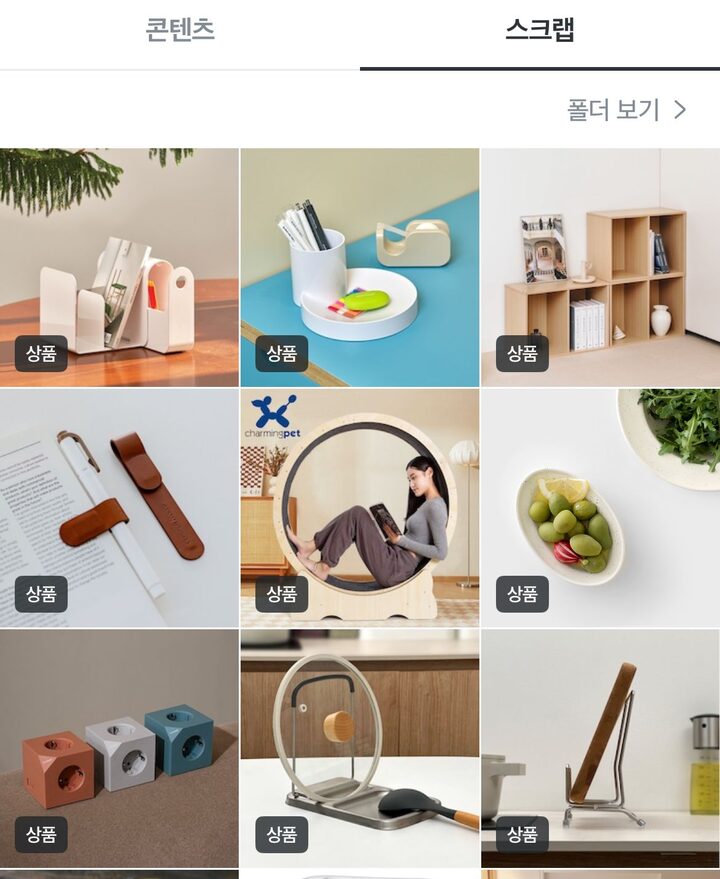Open the wooden cube shelf product
This screenshot has width=720, height=879.
tap(600, 267)
